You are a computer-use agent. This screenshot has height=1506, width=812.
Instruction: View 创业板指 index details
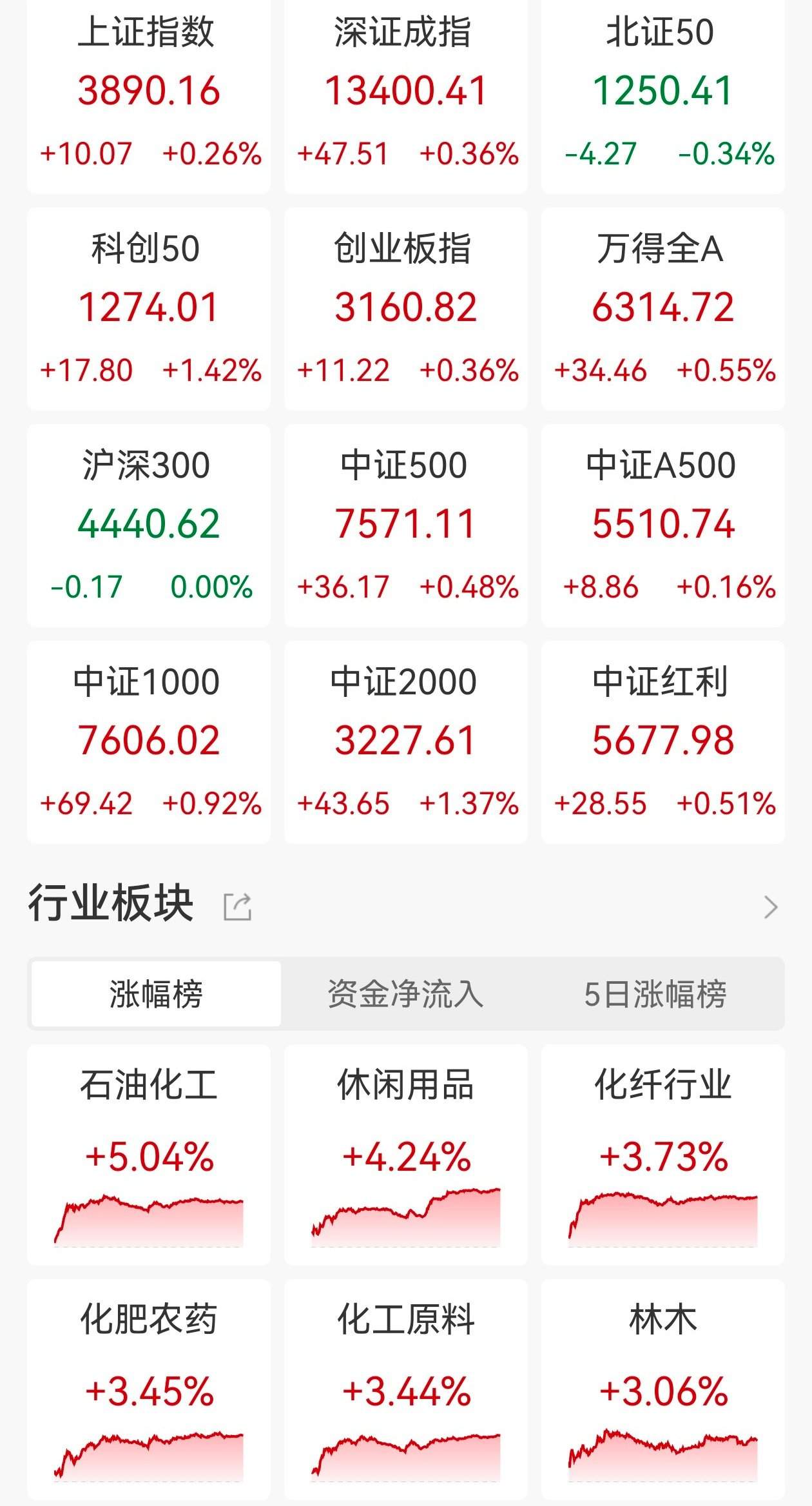(x=405, y=308)
